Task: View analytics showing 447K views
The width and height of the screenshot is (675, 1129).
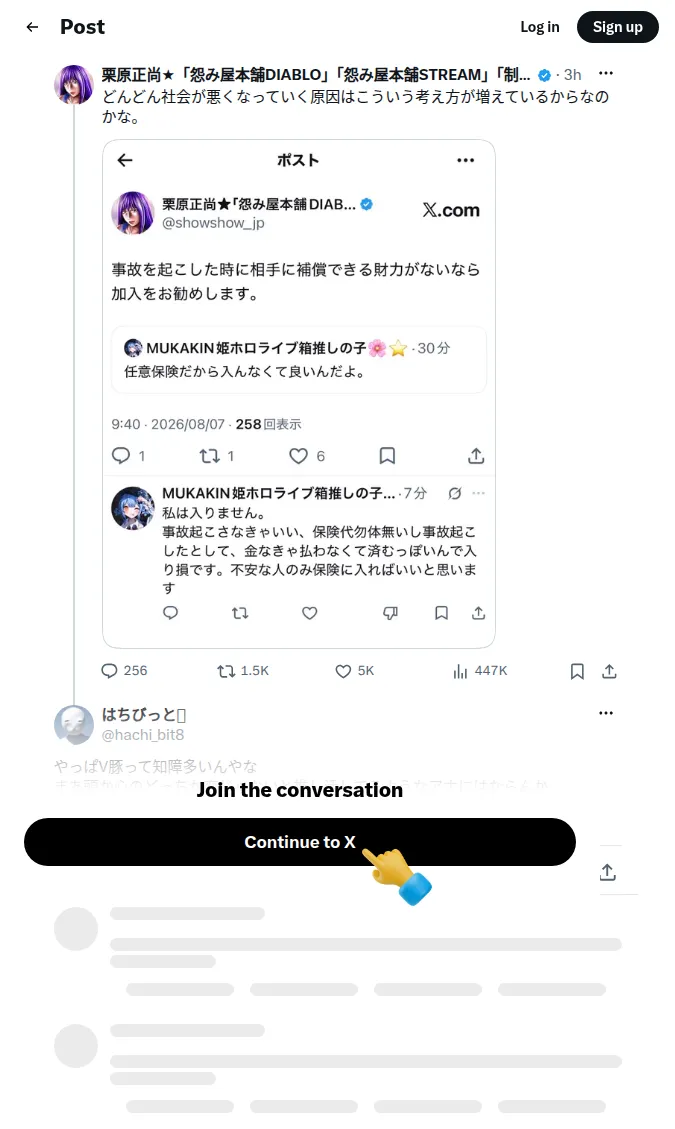Action: coord(480,671)
